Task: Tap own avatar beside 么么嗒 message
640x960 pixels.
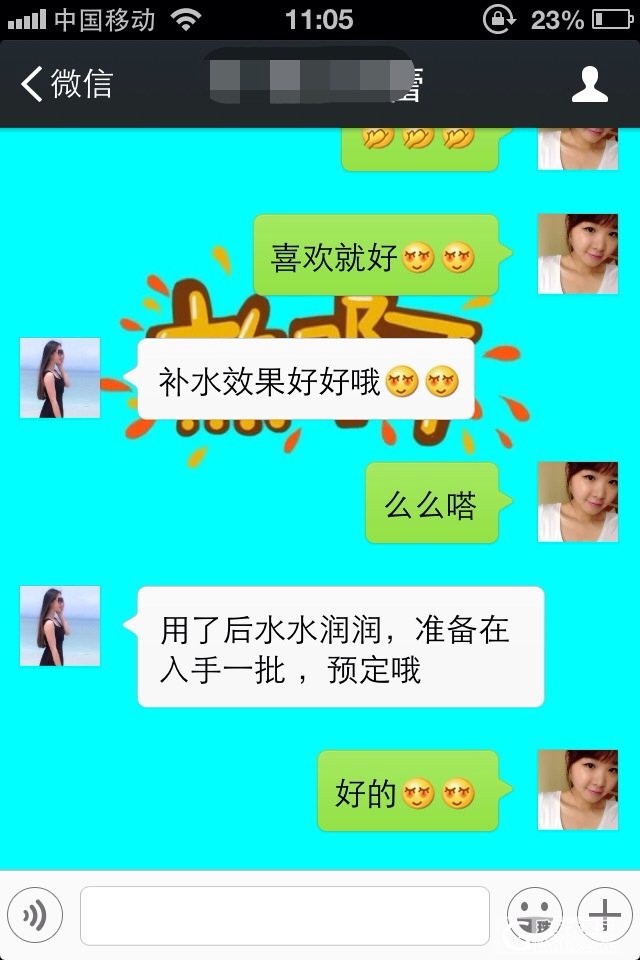Action: 577,502
